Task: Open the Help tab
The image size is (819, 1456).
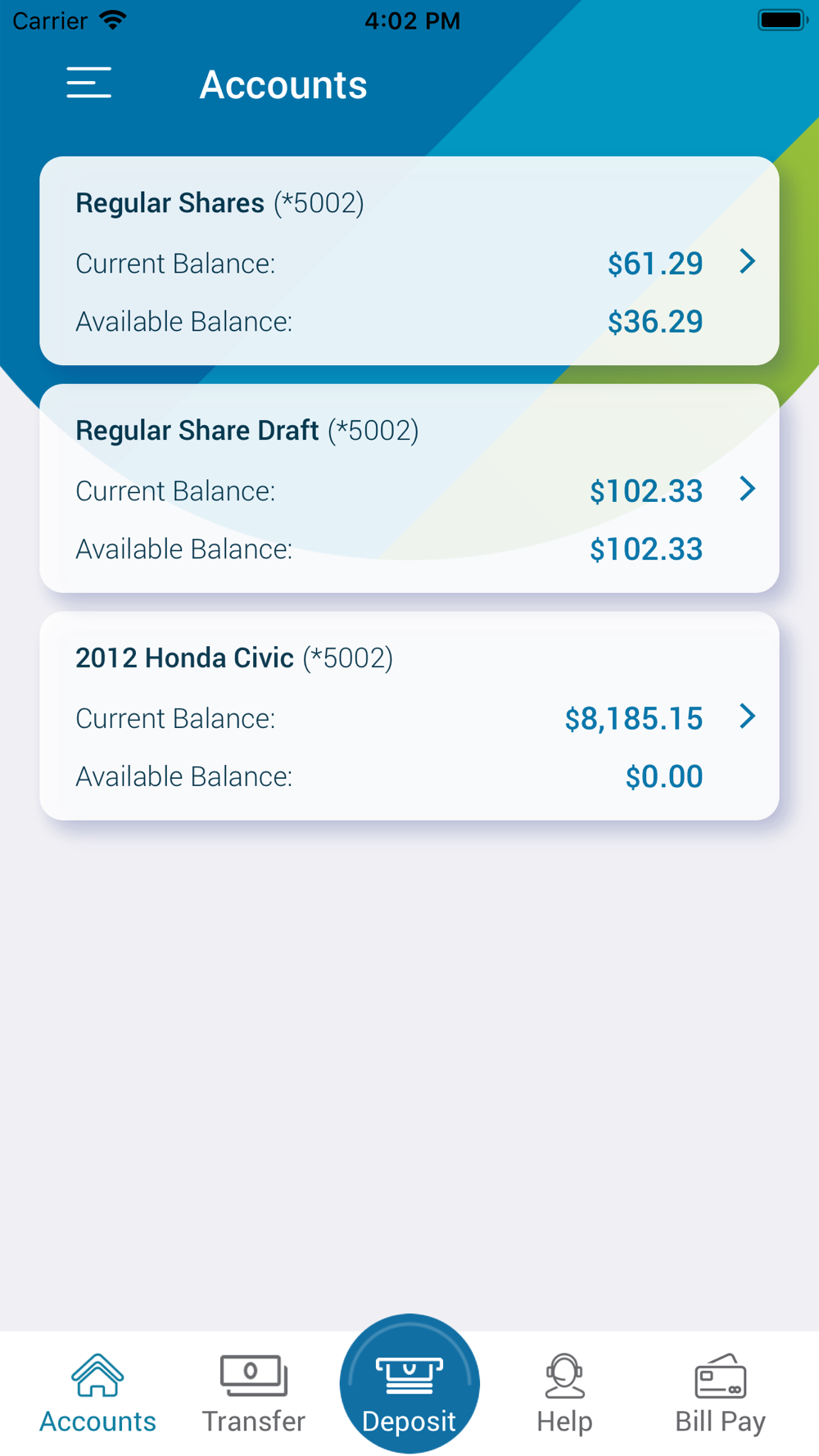Action: point(564,1394)
